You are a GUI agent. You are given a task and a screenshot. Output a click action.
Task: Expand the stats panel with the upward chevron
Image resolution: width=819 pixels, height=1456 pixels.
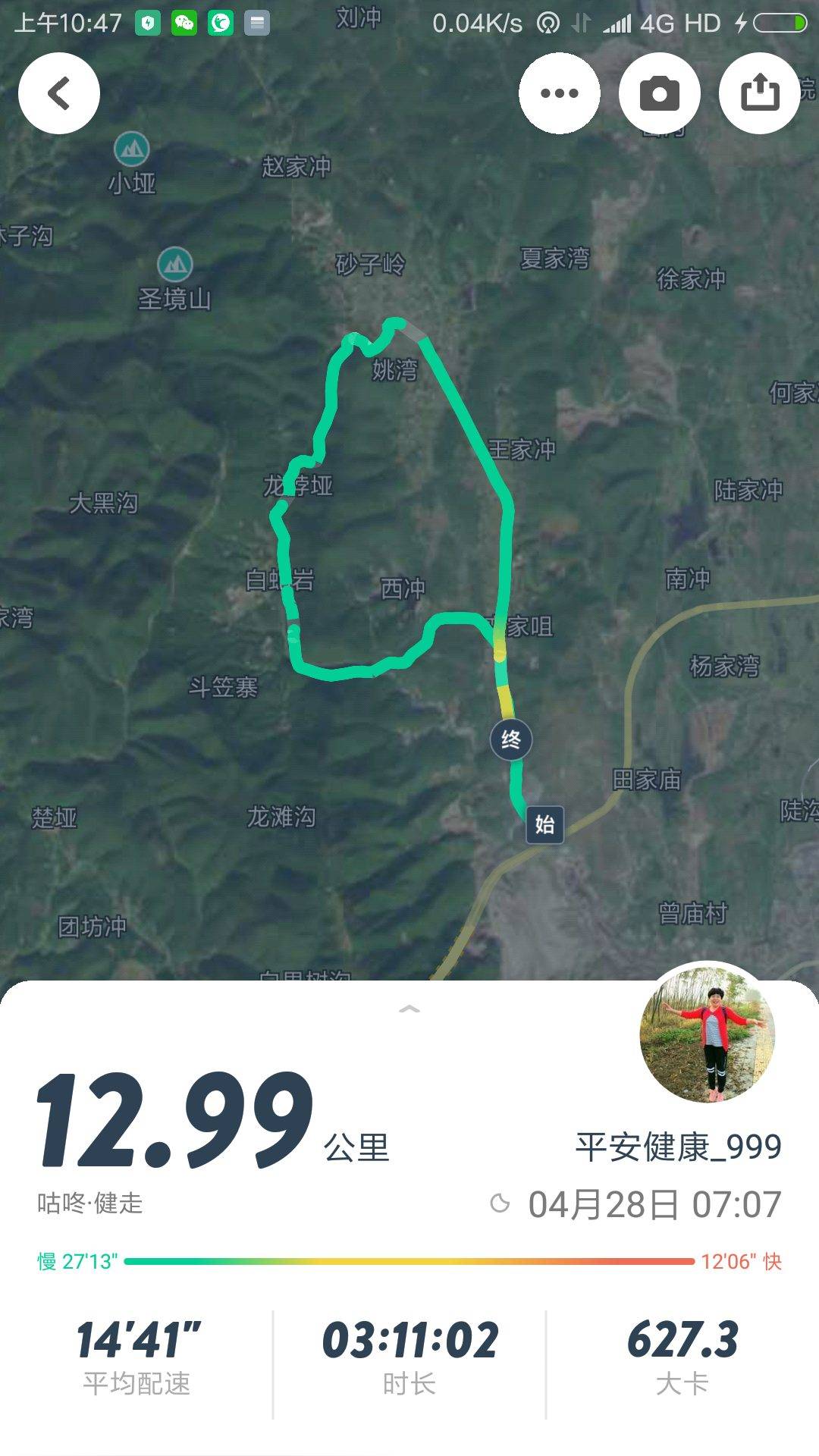(409, 1009)
